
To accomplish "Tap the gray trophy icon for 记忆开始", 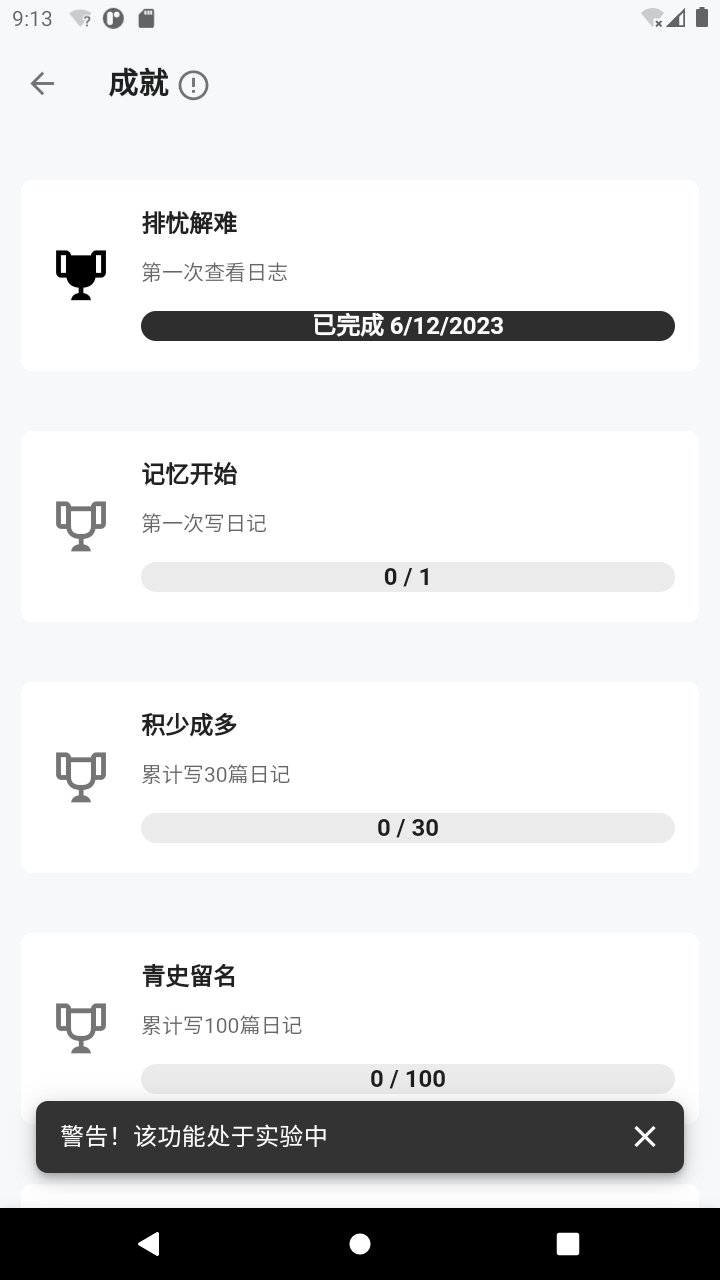I will point(81,526).
